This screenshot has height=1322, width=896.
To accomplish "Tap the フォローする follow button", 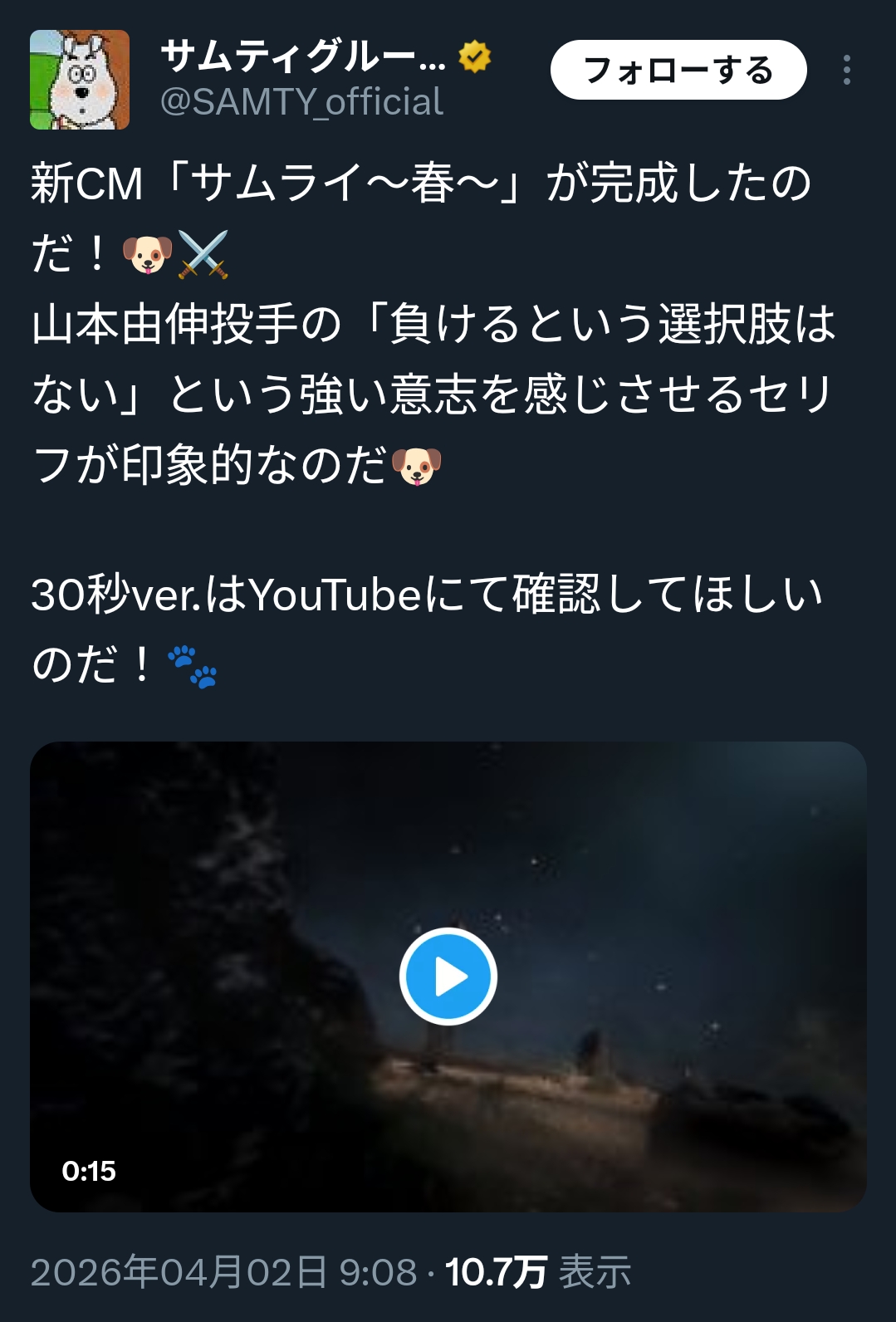I will click(678, 70).
